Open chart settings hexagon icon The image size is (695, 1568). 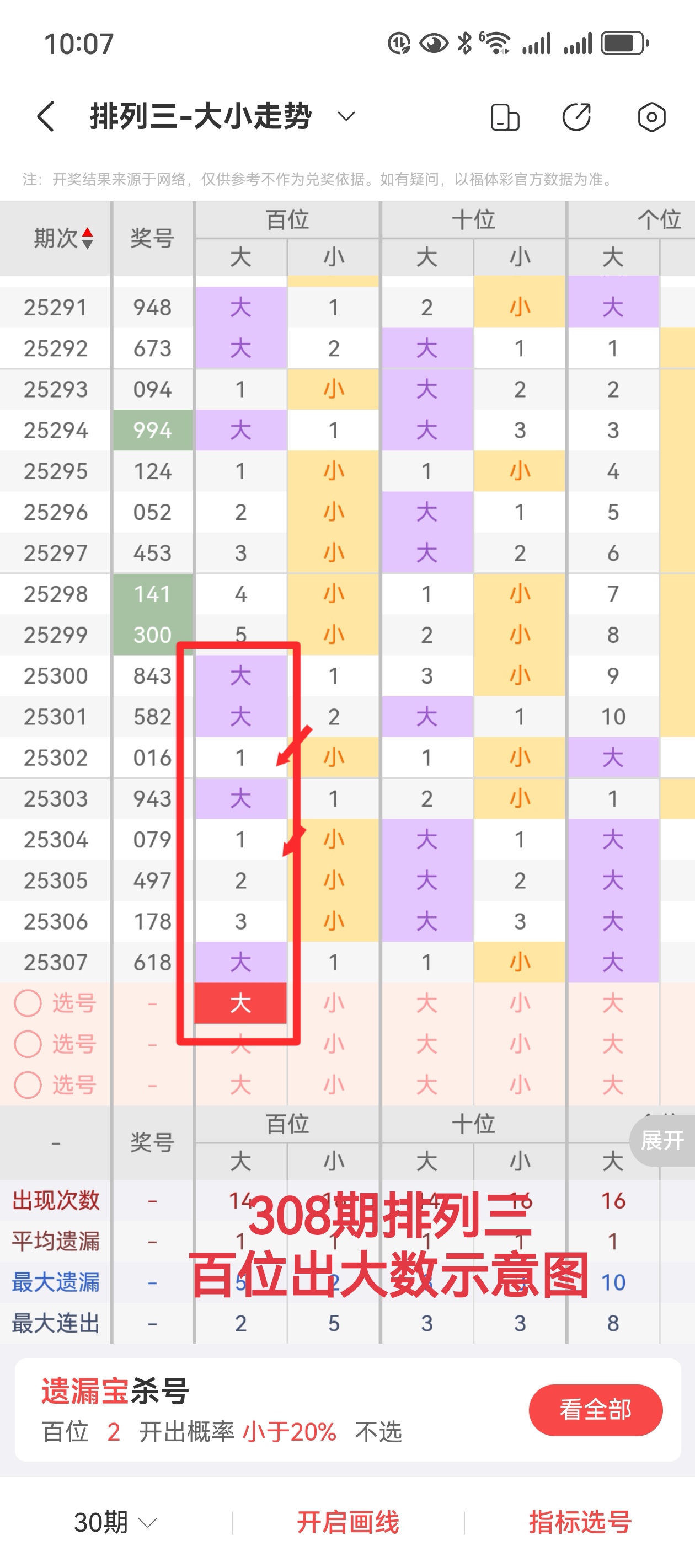click(651, 117)
